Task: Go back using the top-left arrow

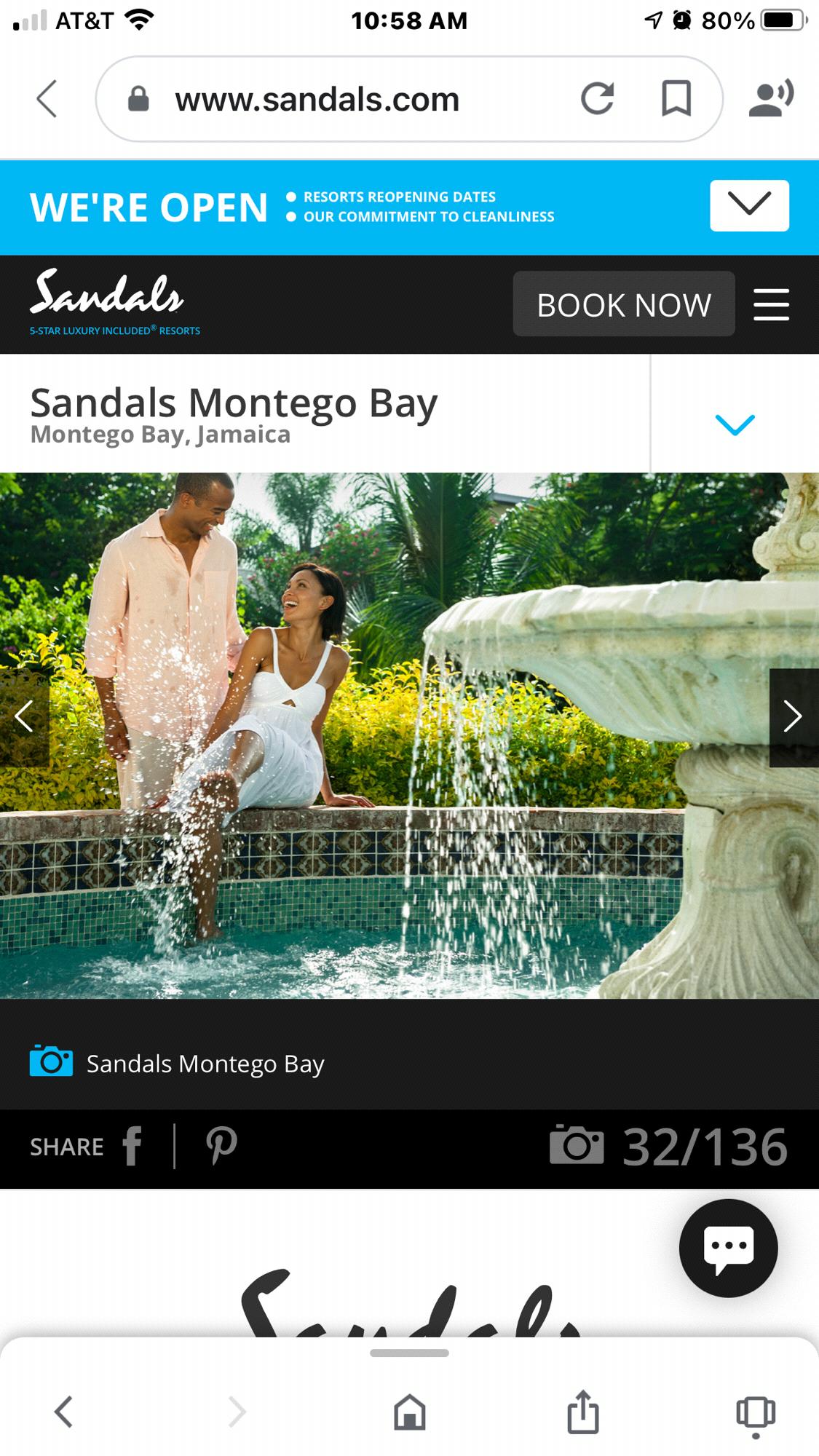Action: [x=47, y=99]
